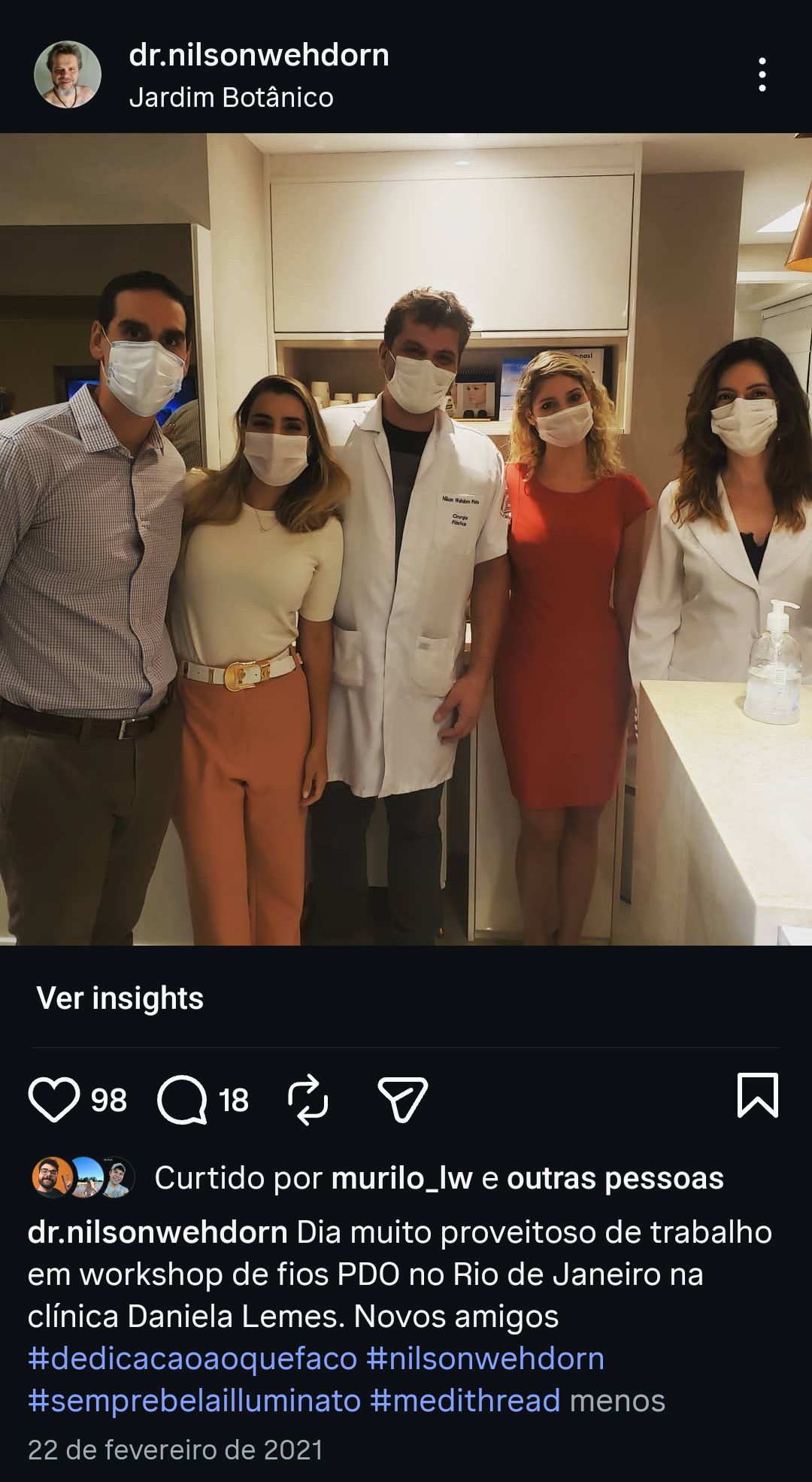The height and width of the screenshot is (1482, 812).
Task: Like the post with the heart icon
Action: pos(54,1100)
